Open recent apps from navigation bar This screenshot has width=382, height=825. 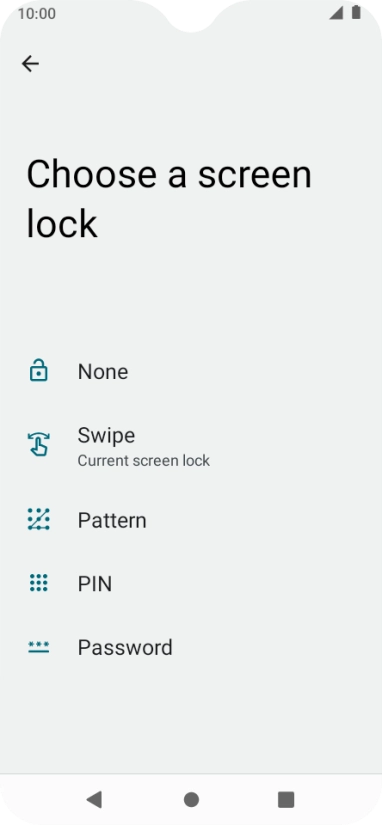click(286, 800)
